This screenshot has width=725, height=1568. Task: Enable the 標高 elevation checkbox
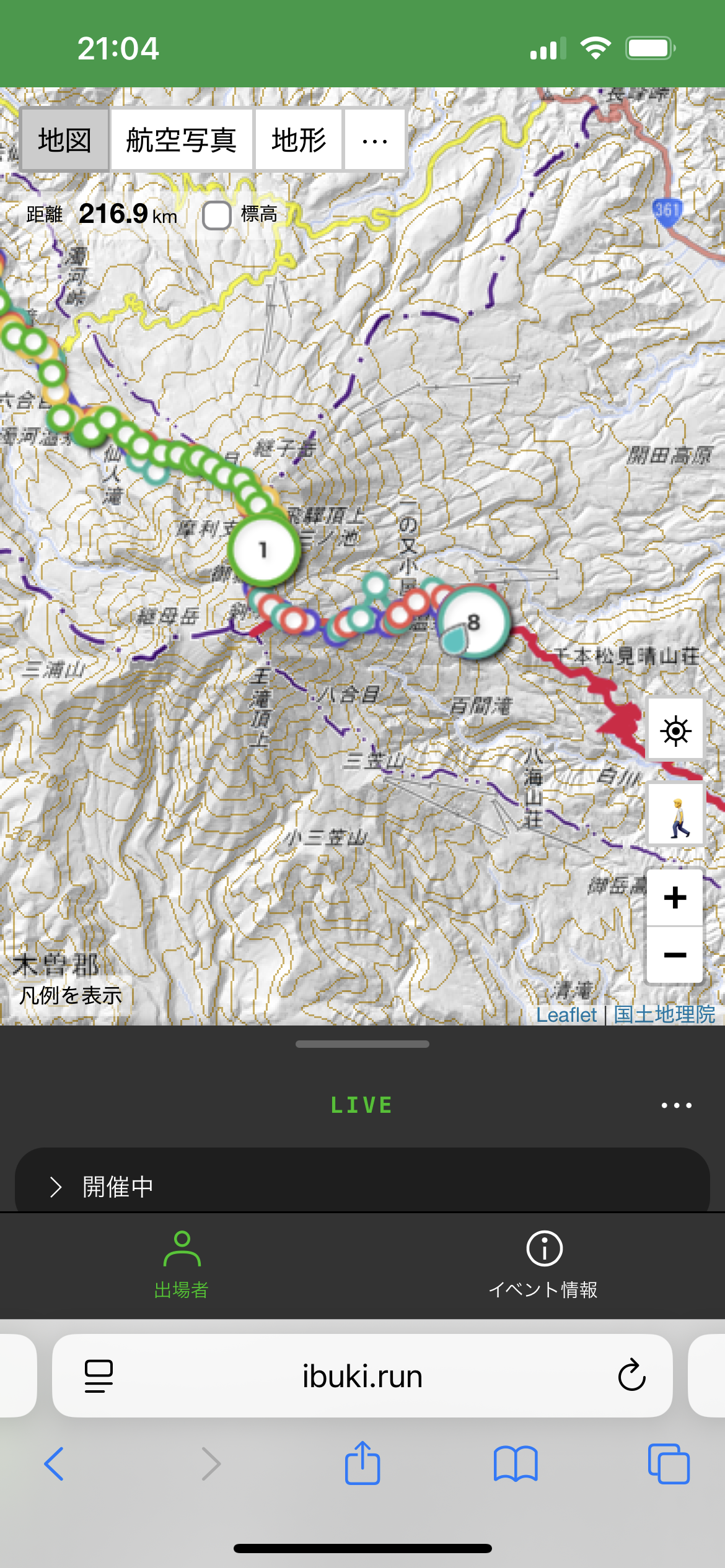[217, 216]
